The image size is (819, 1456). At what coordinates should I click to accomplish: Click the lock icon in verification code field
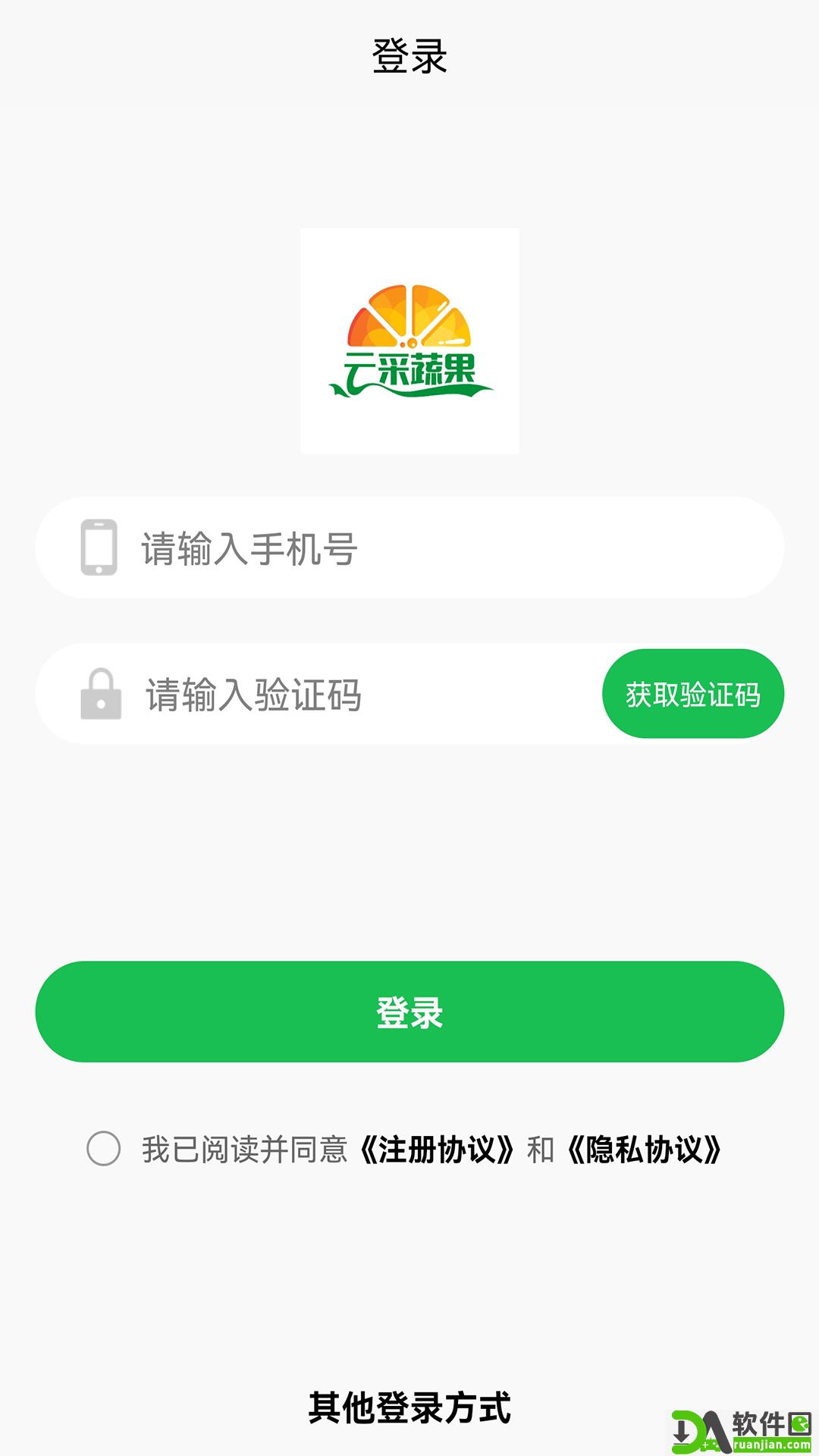99,695
